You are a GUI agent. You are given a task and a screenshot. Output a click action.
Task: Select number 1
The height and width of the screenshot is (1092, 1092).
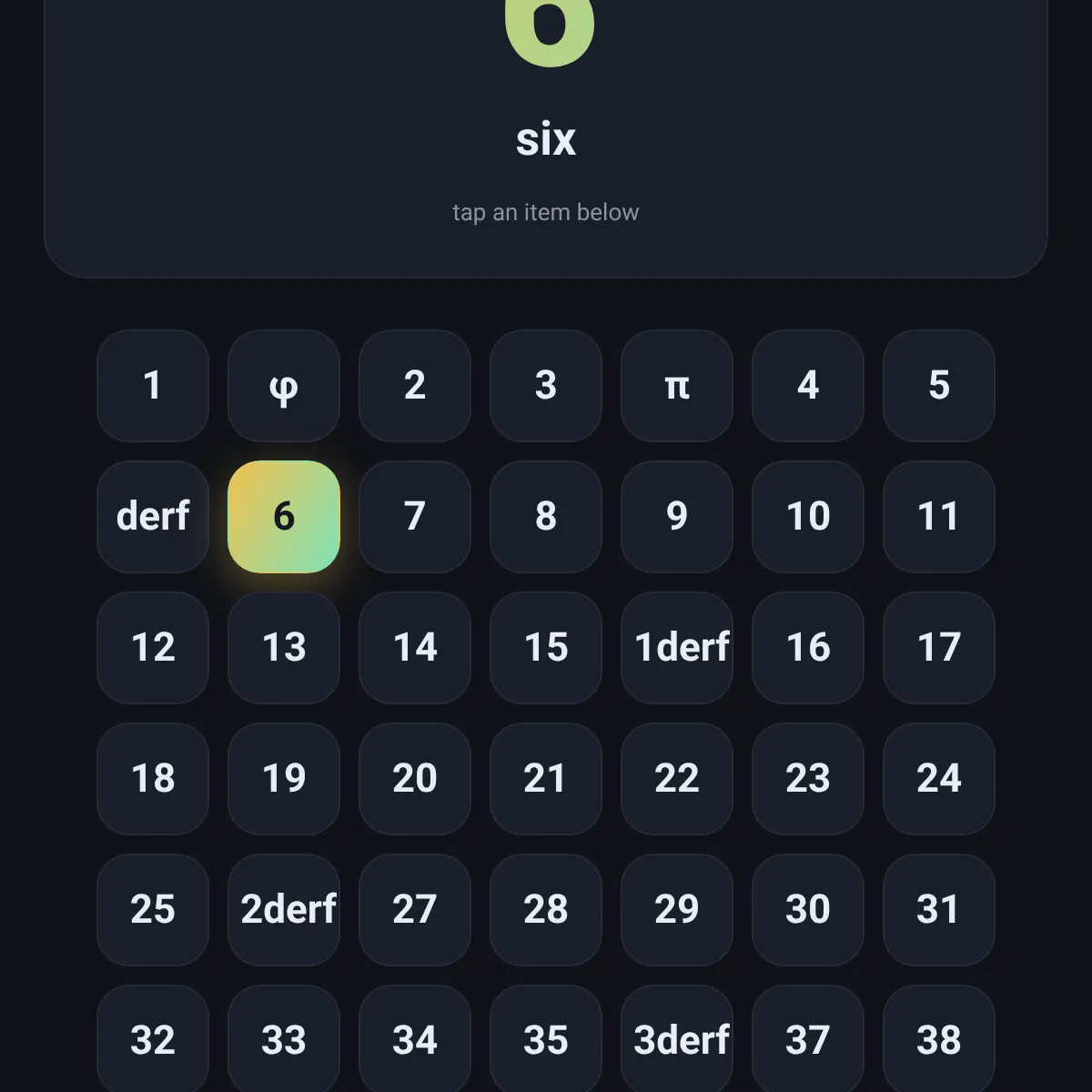click(x=153, y=386)
